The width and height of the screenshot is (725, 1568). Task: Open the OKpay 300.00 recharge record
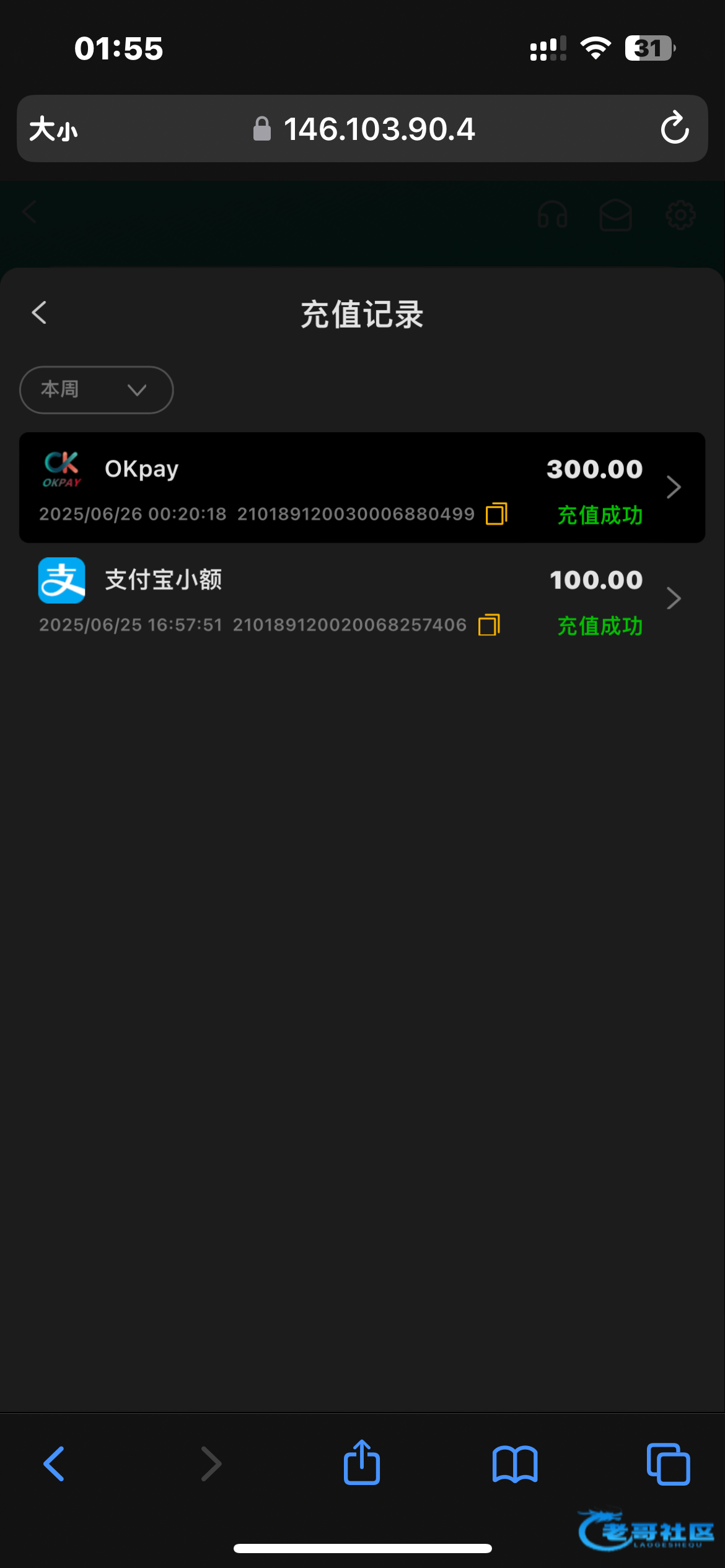362,487
